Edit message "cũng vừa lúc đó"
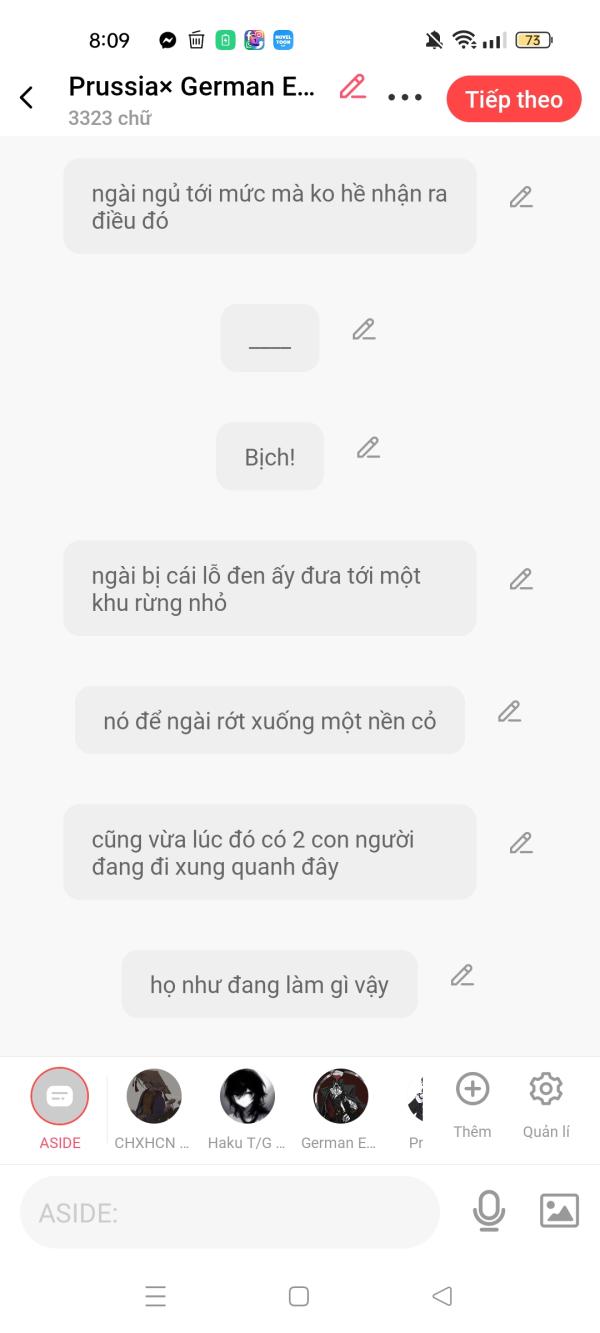This screenshot has width=600, height=1333. coord(520,843)
